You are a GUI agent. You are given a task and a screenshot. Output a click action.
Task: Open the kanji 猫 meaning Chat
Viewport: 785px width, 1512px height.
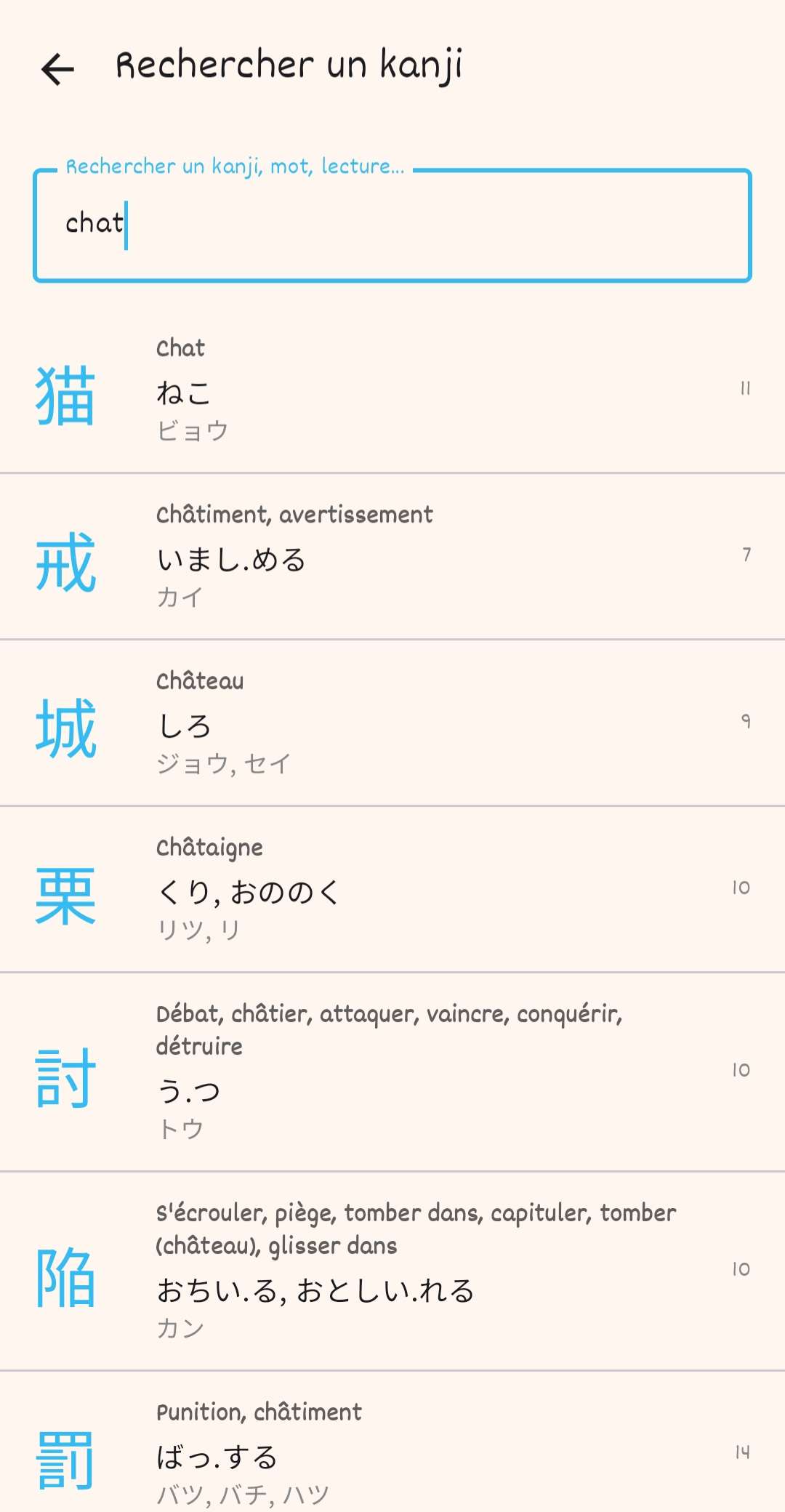pyautogui.click(x=392, y=390)
